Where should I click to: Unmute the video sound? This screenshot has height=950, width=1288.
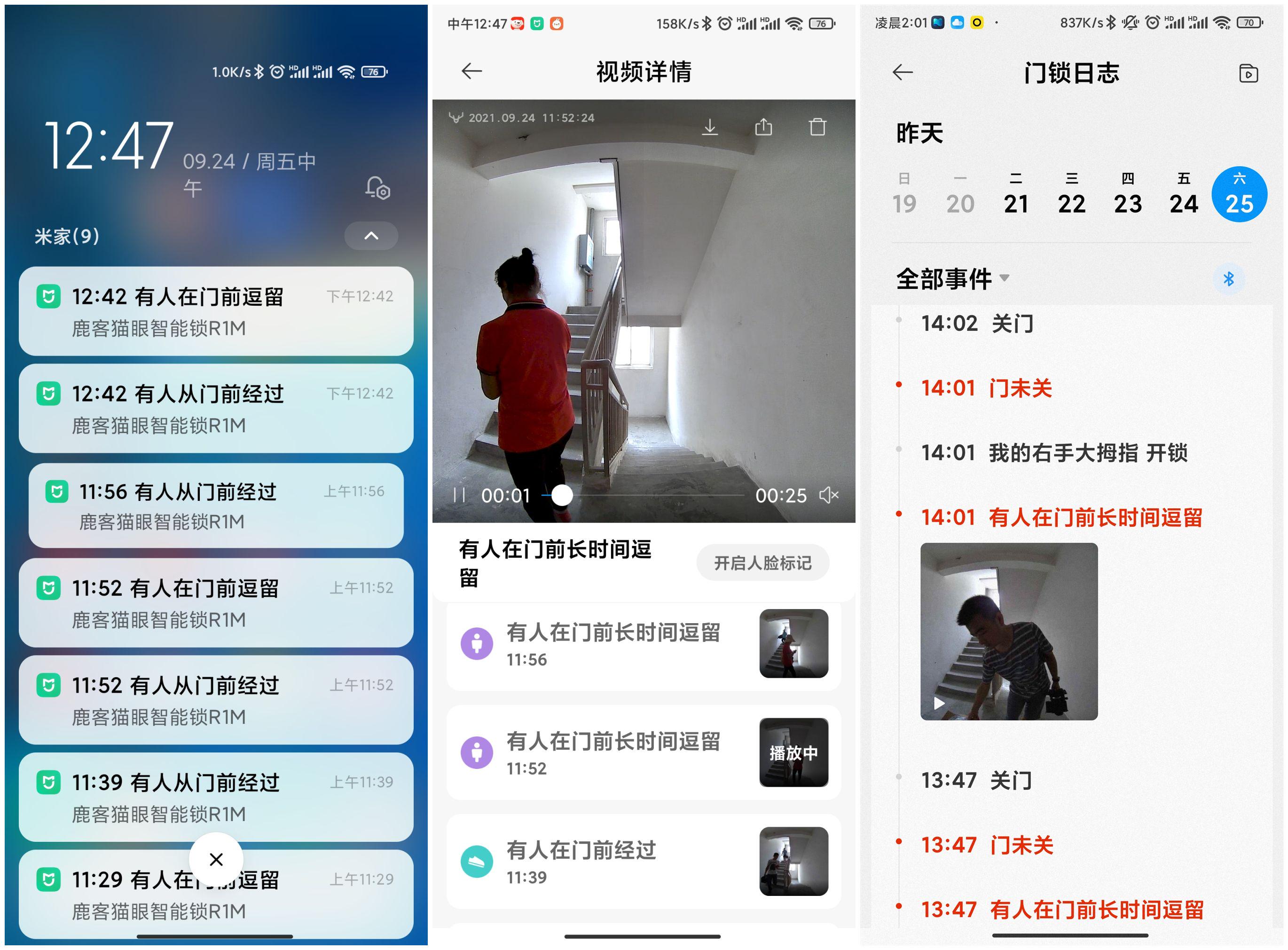point(828,495)
